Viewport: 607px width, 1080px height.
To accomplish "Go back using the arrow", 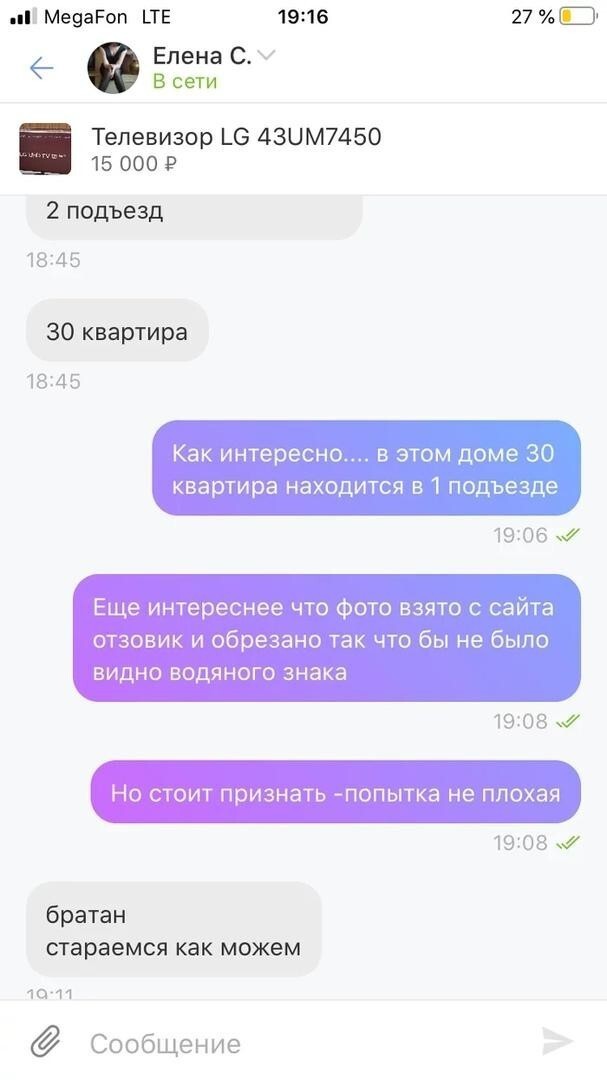I will coord(41,68).
